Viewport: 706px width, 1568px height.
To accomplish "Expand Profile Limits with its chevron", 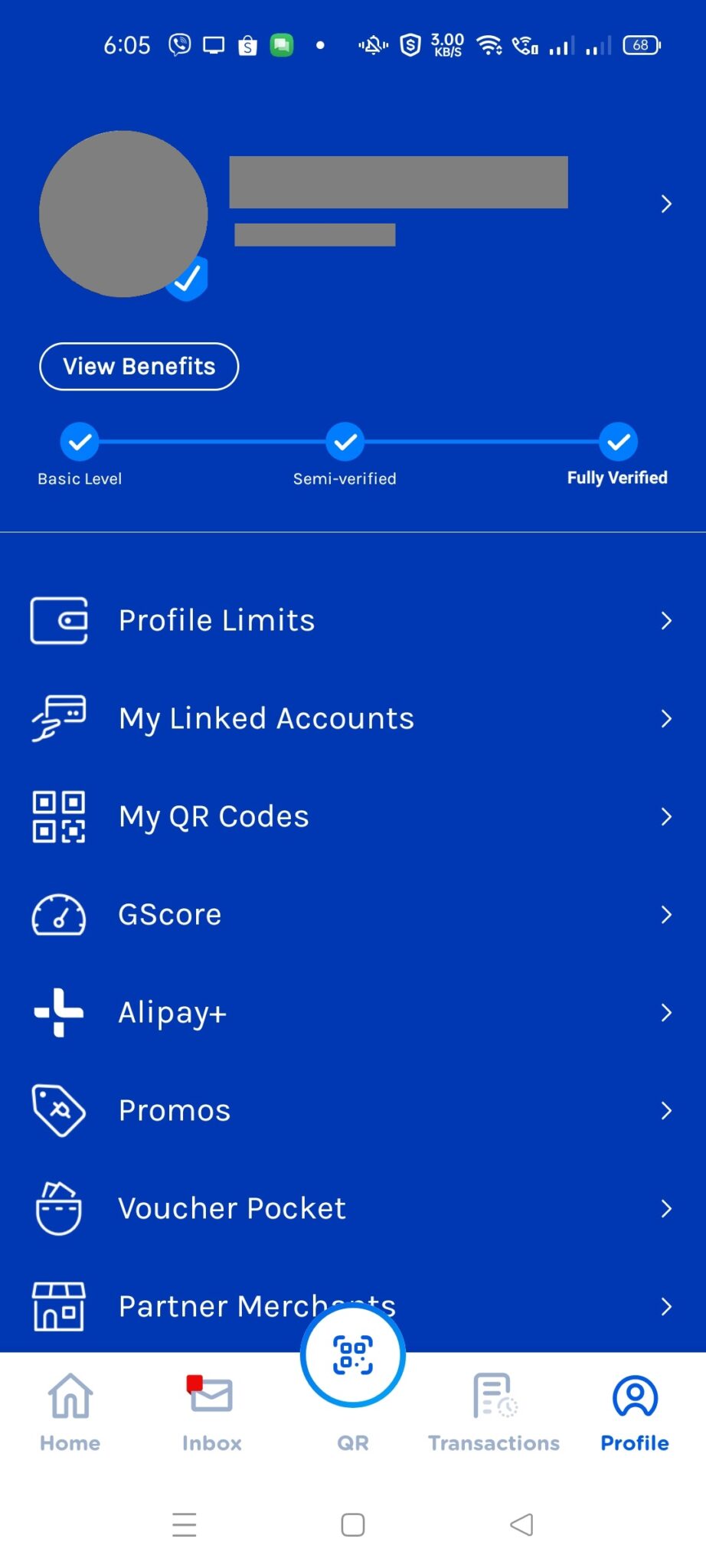I will pos(665,621).
